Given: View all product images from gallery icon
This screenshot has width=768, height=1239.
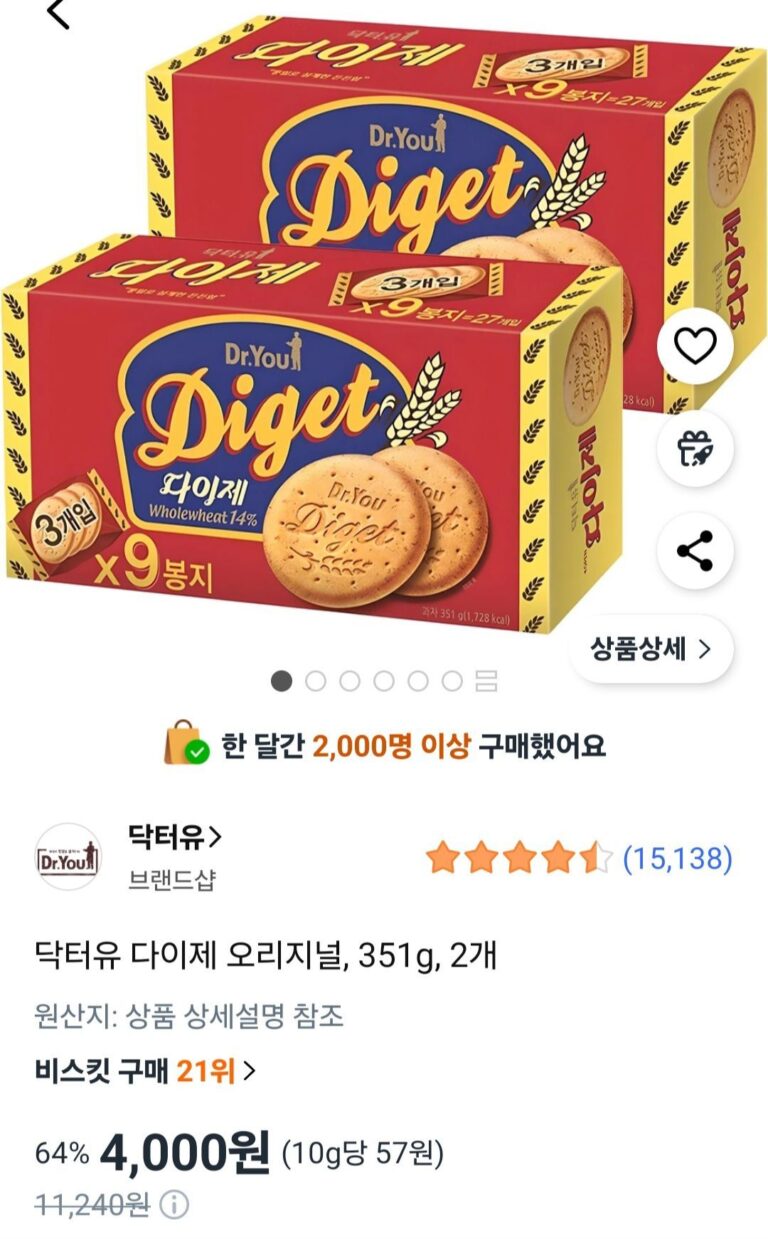Looking at the screenshot, I should tap(486, 682).
